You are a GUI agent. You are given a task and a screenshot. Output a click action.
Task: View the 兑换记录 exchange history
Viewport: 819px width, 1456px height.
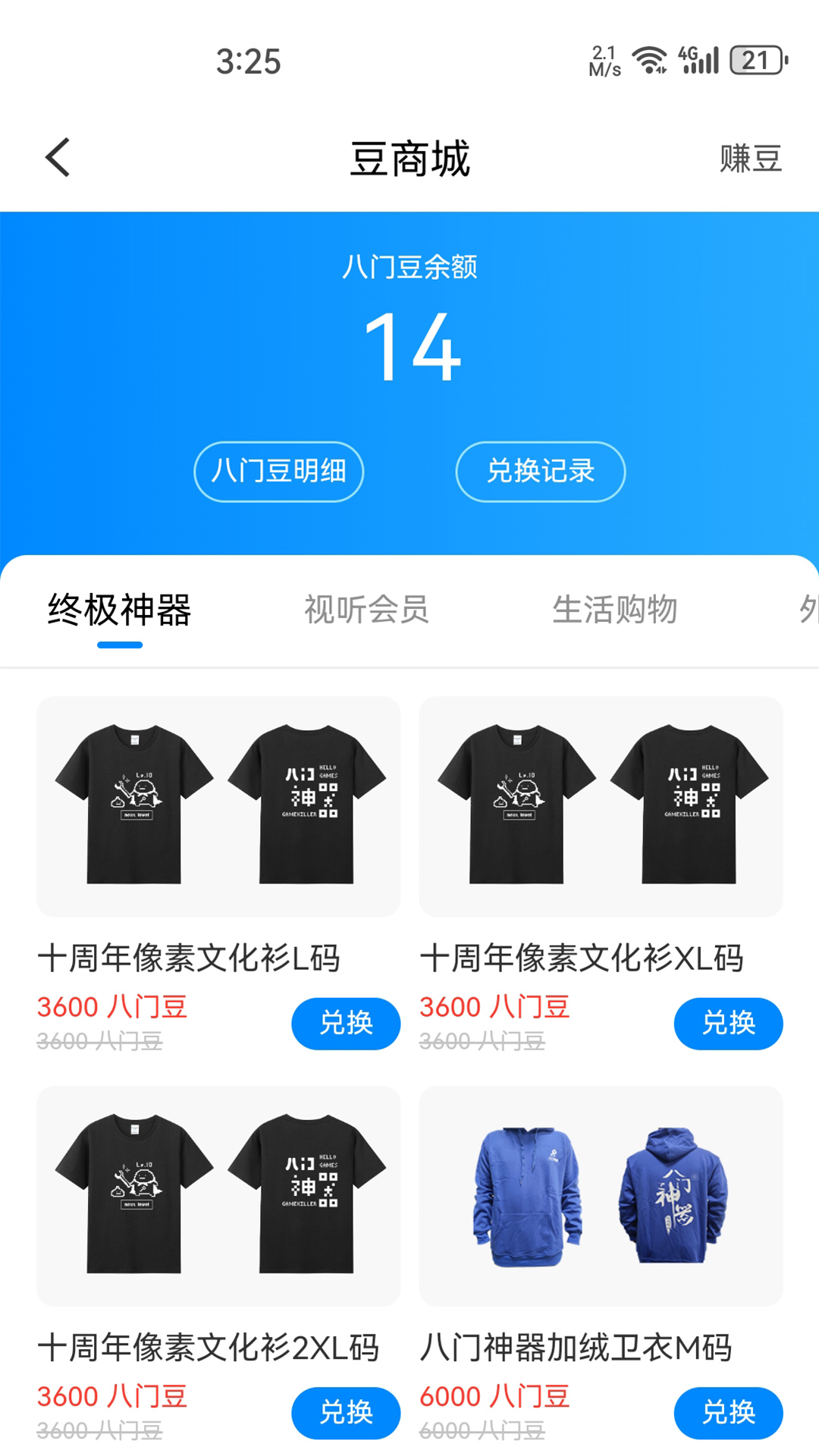[x=540, y=471]
